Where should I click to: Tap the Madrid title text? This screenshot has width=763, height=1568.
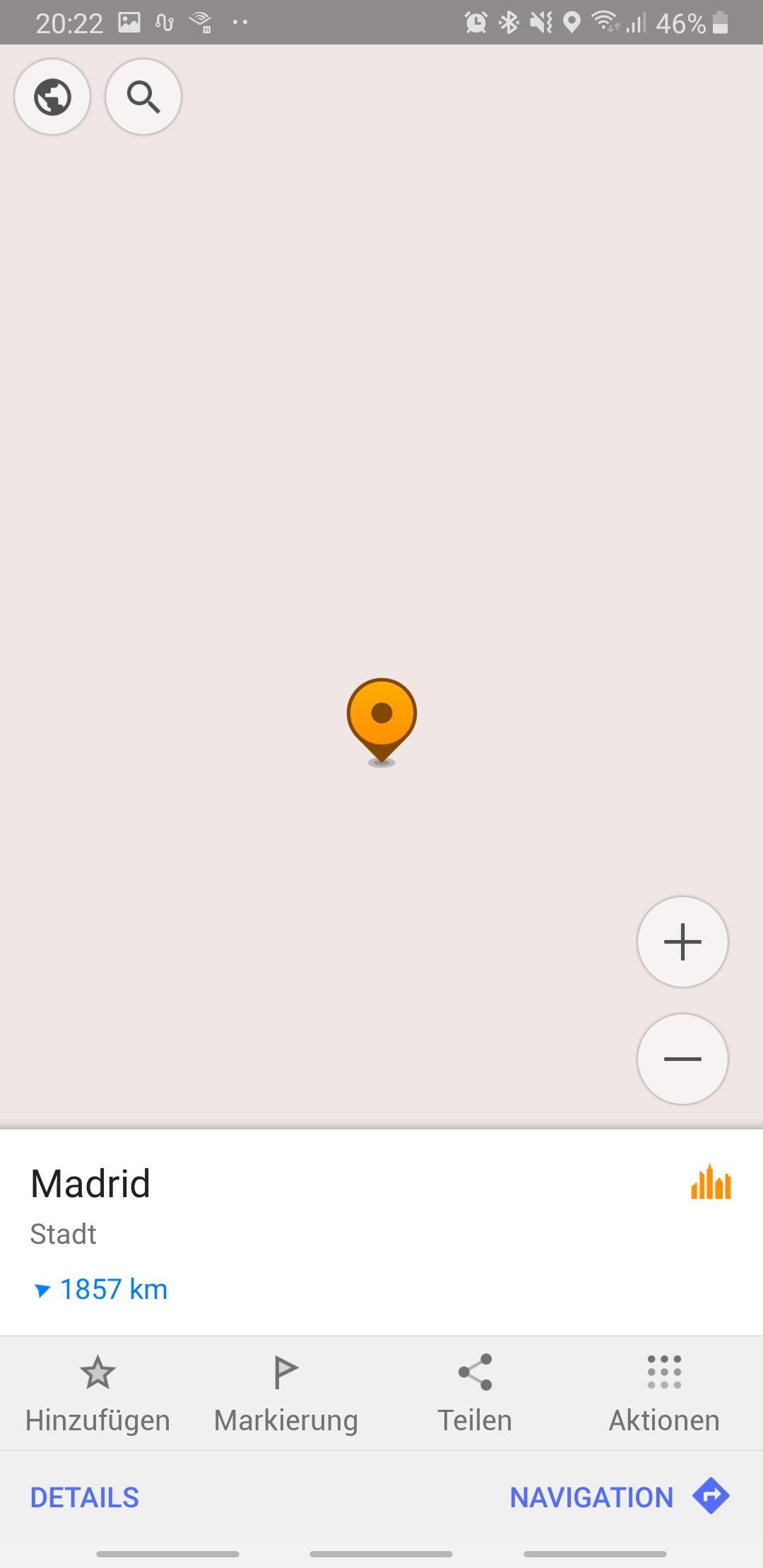[90, 1184]
